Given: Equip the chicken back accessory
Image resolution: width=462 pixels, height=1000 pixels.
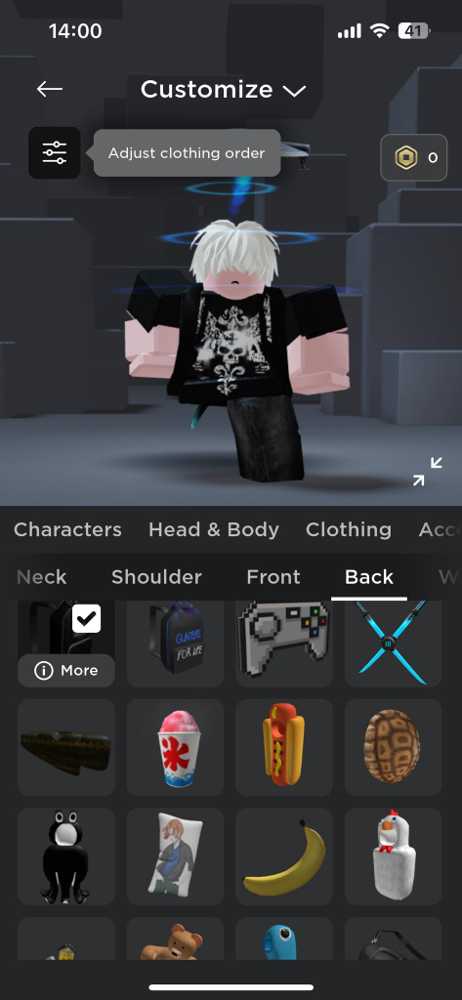Looking at the screenshot, I should coord(393,857).
